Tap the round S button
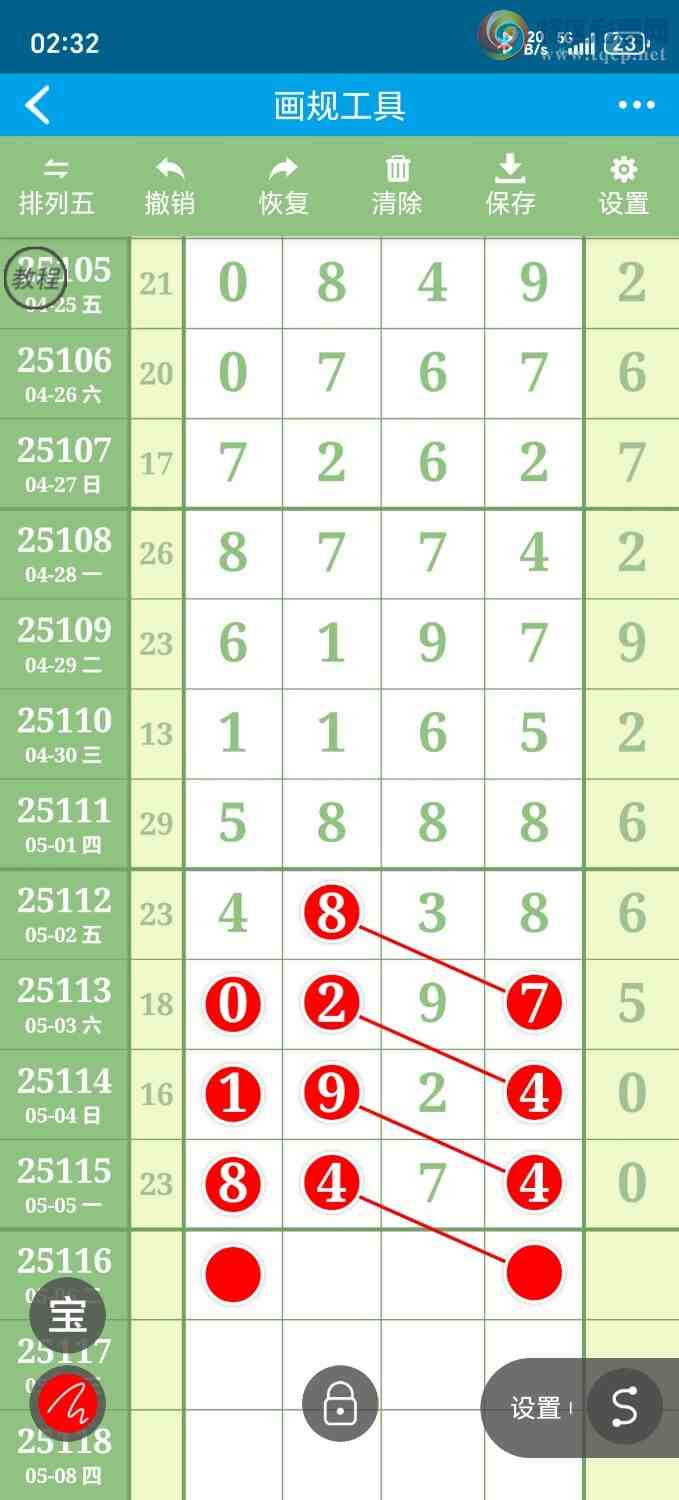 coord(624,1406)
